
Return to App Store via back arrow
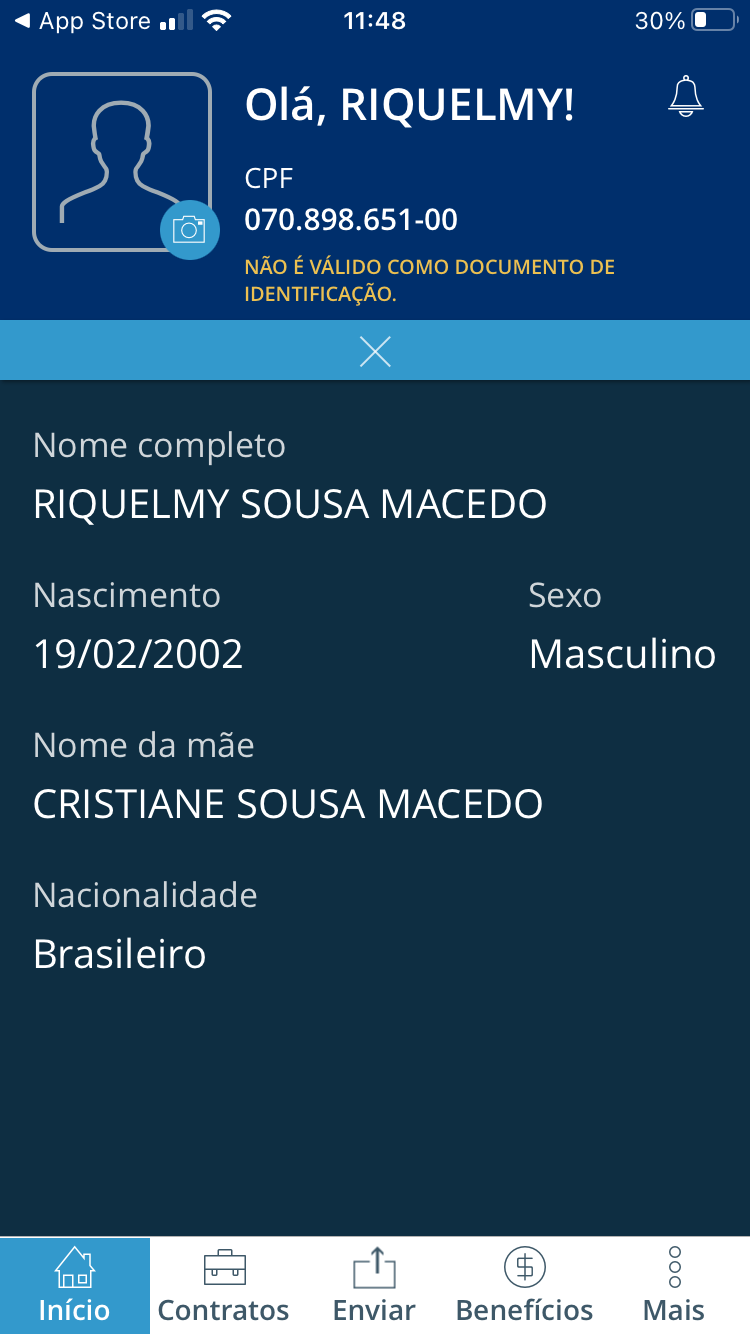pyautogui.click(x=82, y=21)
